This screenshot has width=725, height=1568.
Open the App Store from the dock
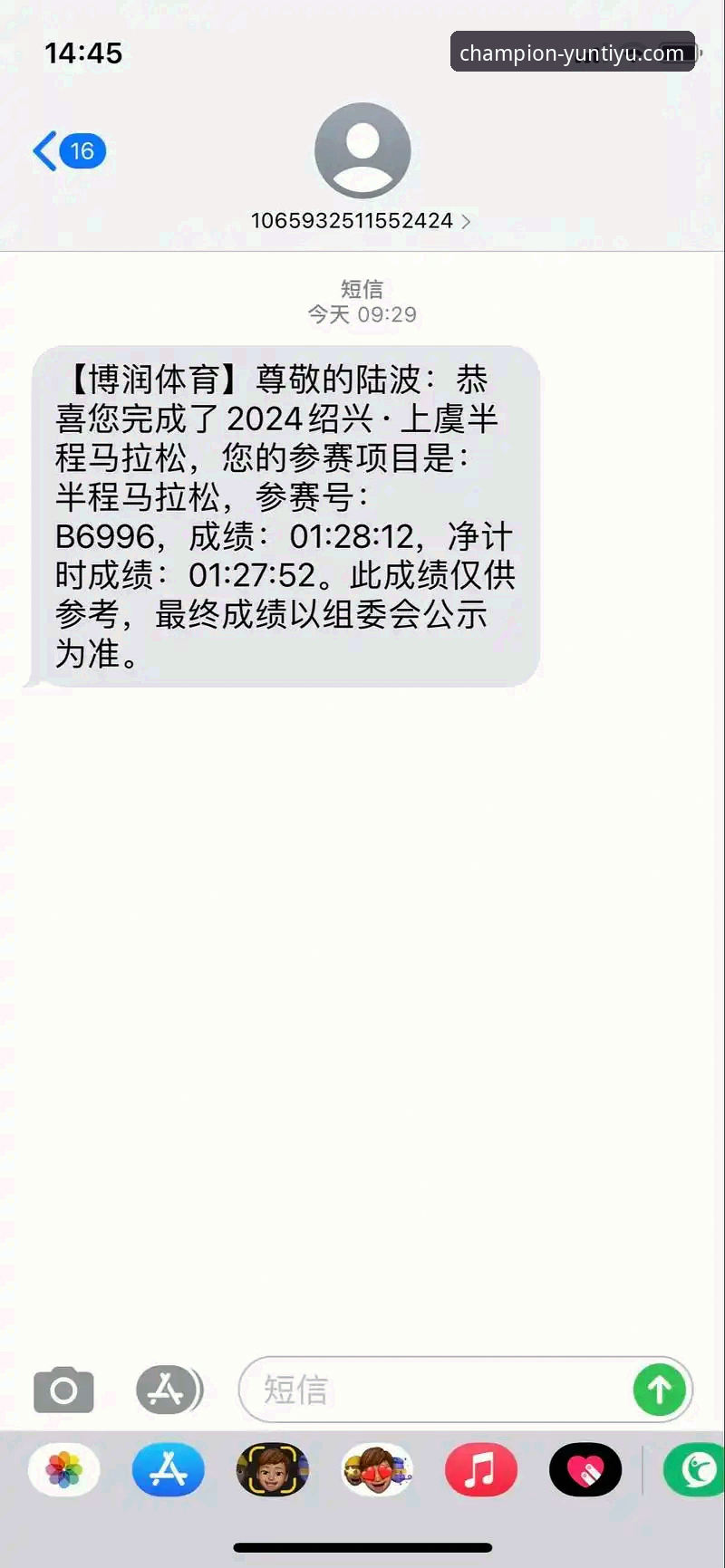168,1471
